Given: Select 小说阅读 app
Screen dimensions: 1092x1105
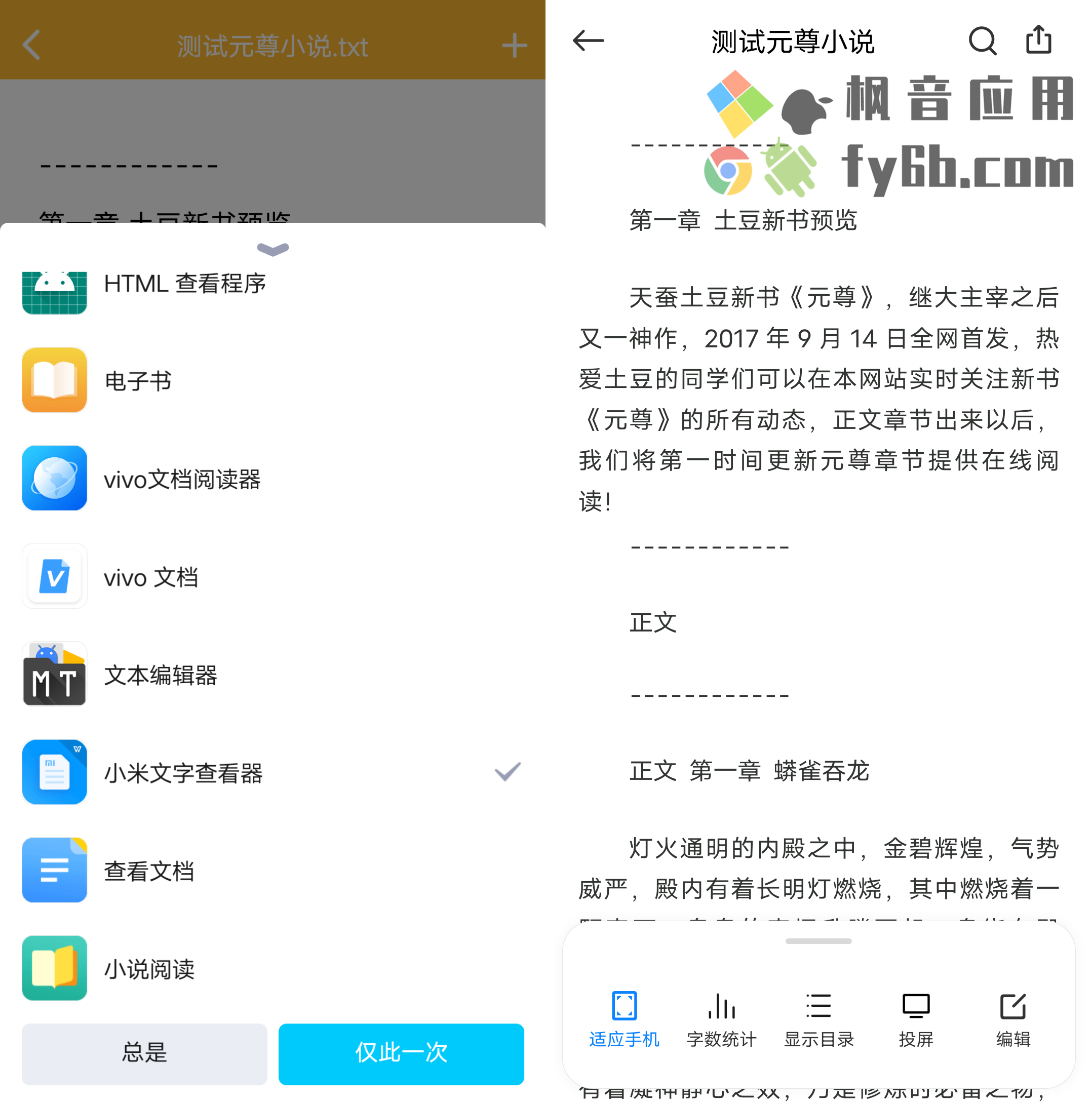Looking at the screenshot, I should point(149,968).
